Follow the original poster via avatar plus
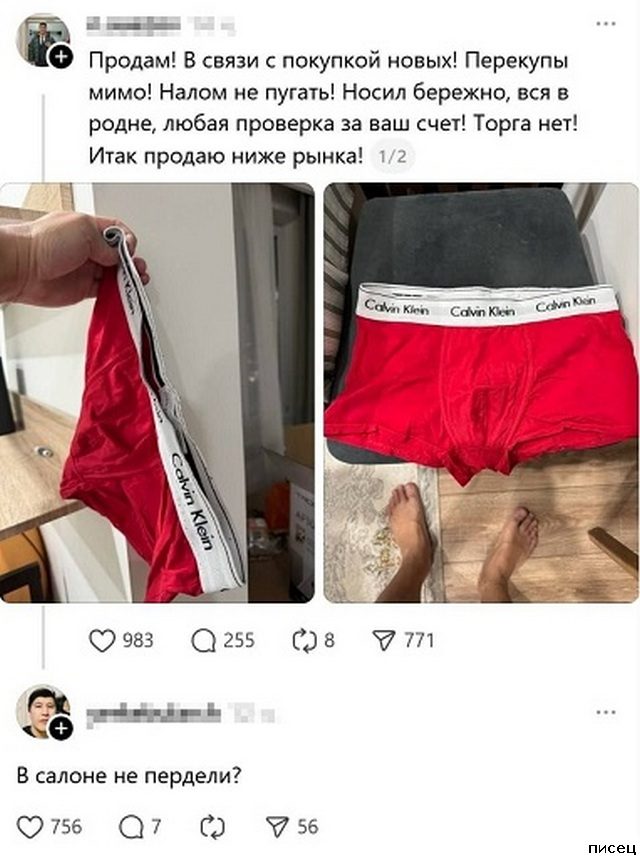The image size is (640, 858). [x=60, y=57]
